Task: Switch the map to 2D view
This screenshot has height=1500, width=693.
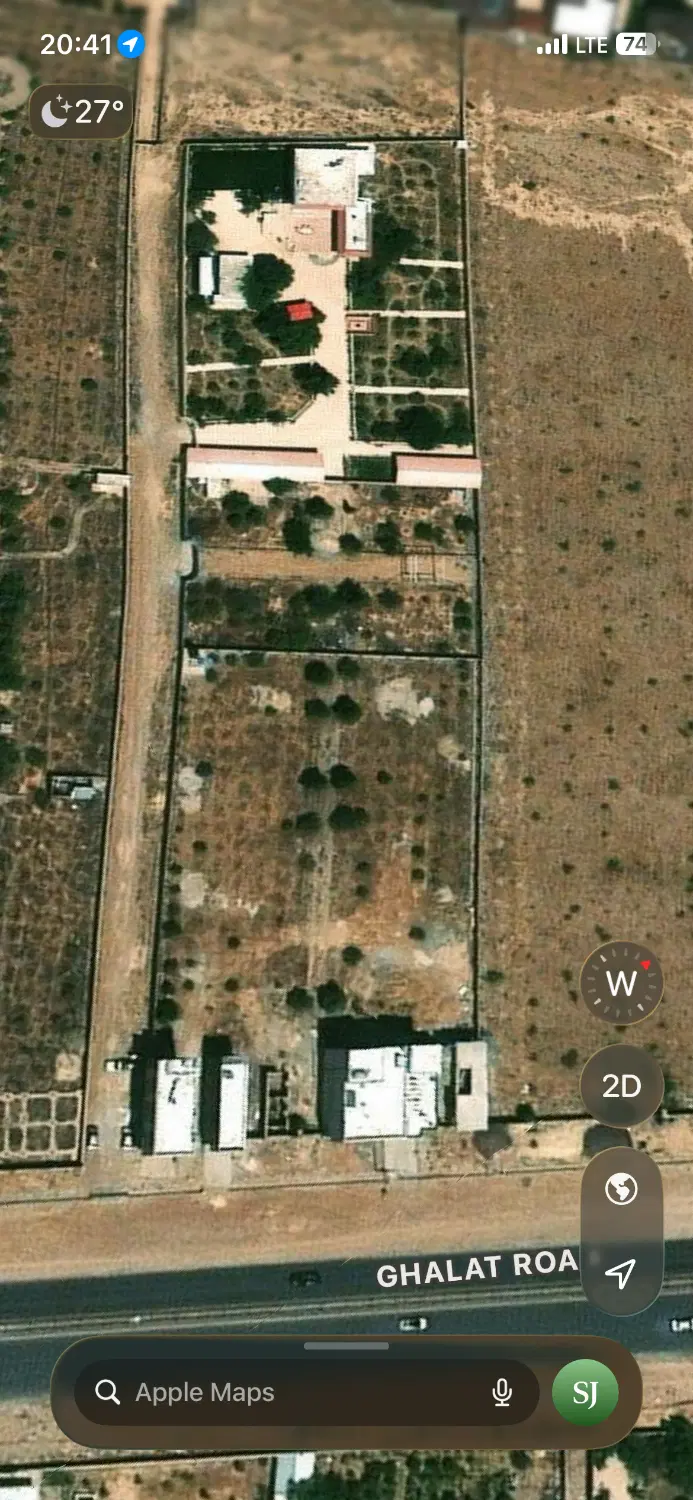Action: click(621, 1086)
